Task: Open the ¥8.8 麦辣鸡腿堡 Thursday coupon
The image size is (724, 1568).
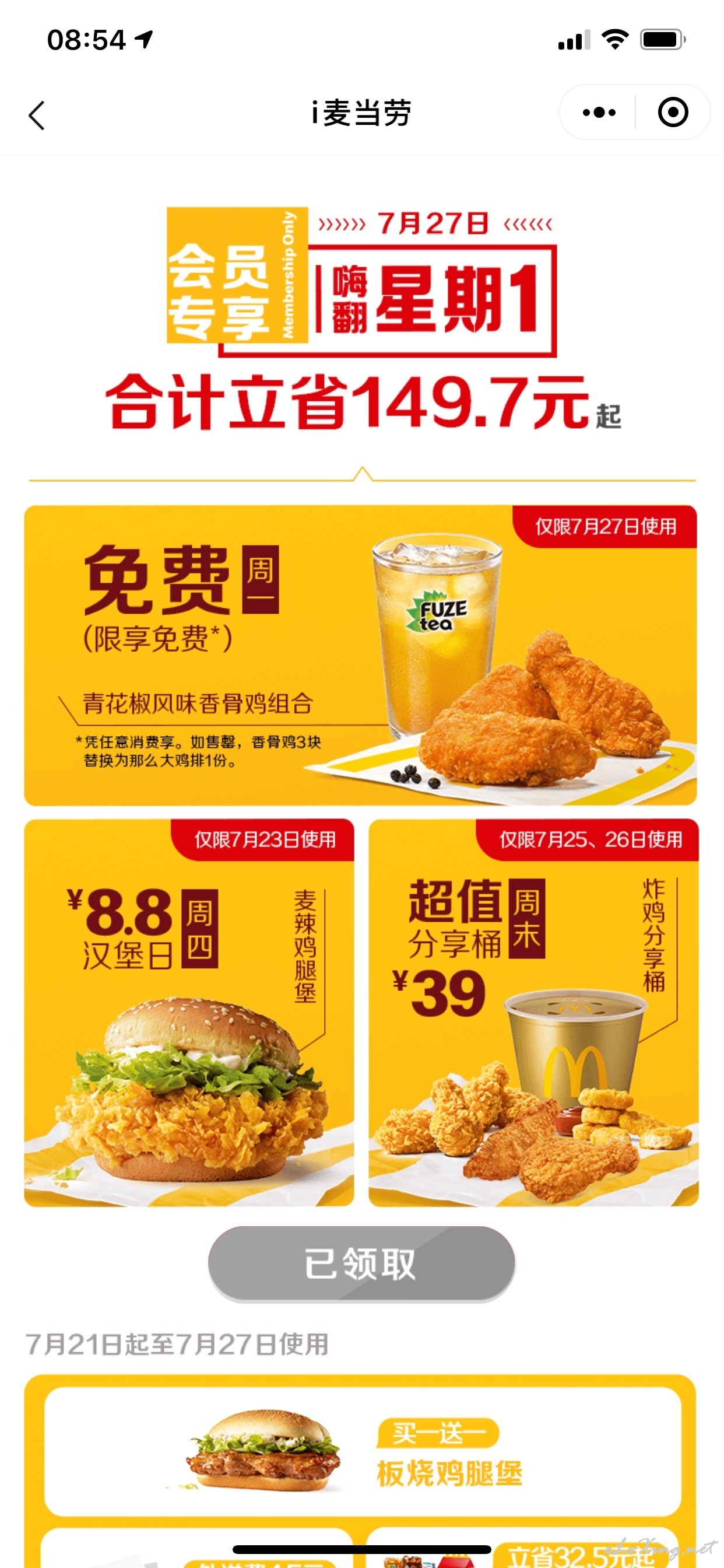Action: click(x=189, y=1012)
